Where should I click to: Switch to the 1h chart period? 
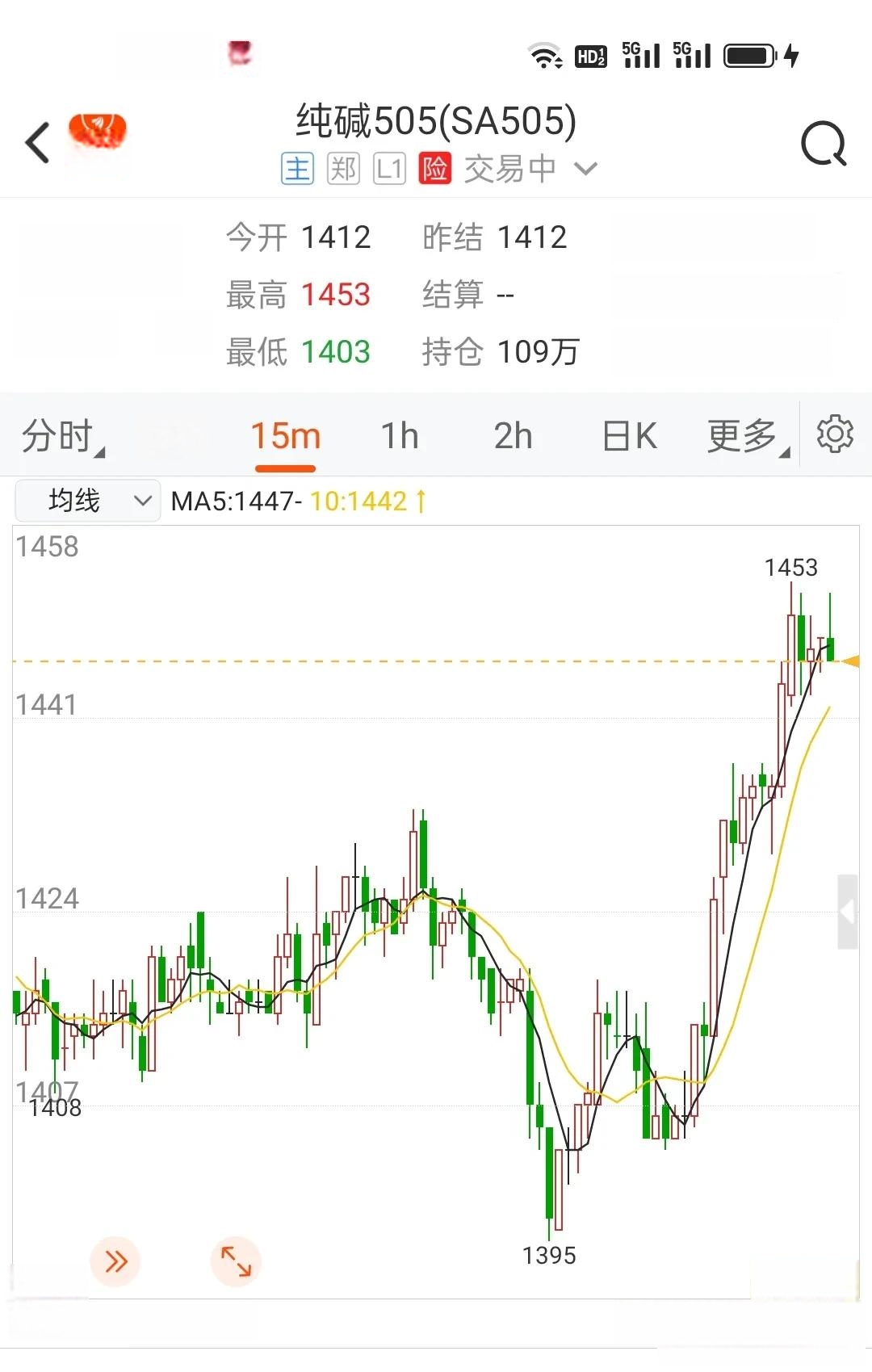click(x=400, y=437)
